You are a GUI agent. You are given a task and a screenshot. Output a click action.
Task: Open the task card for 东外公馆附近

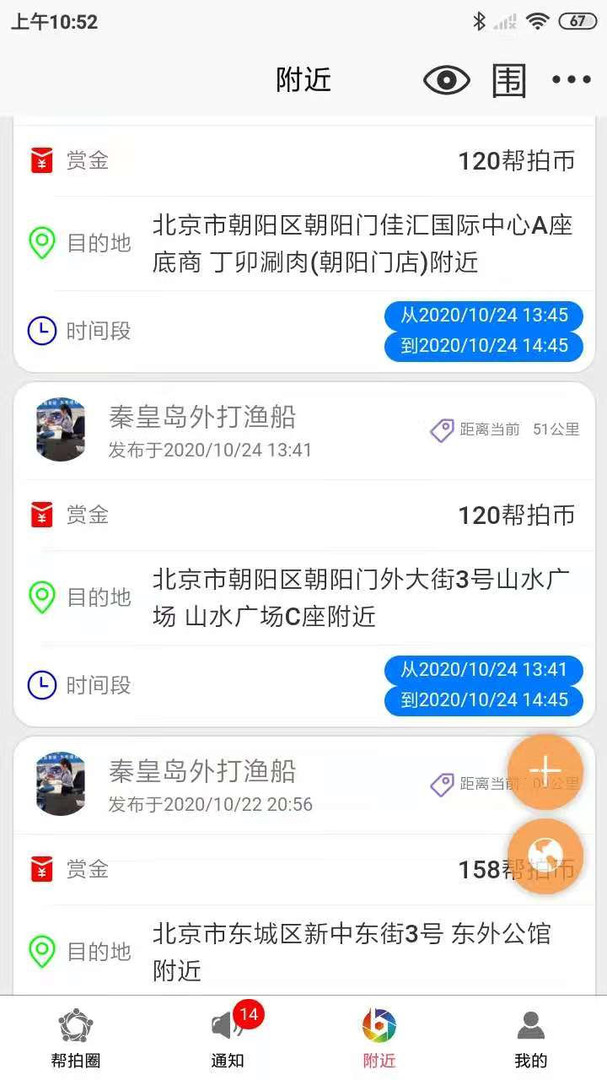pyautogui.click(x=300, y=950)
